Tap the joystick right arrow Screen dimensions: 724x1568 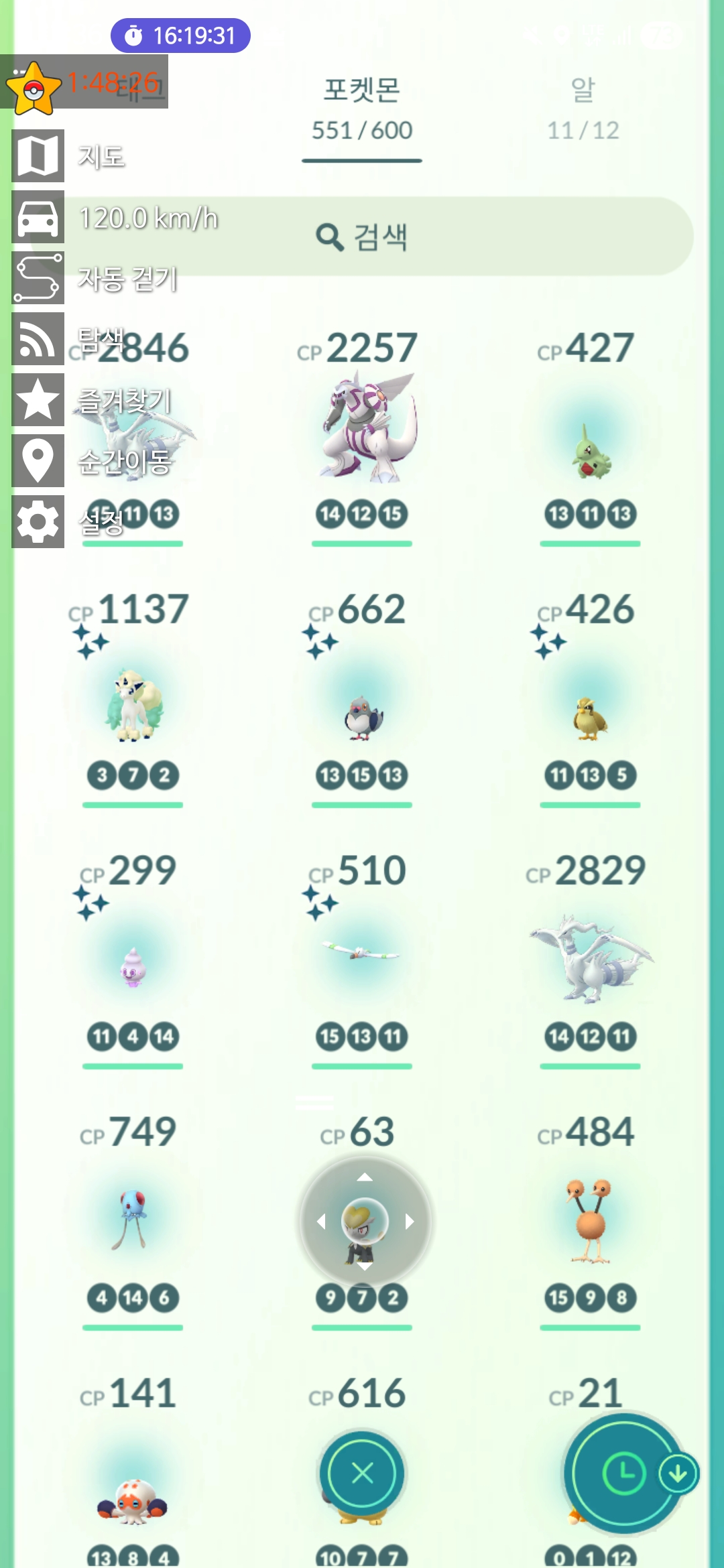coord(410,1222)
